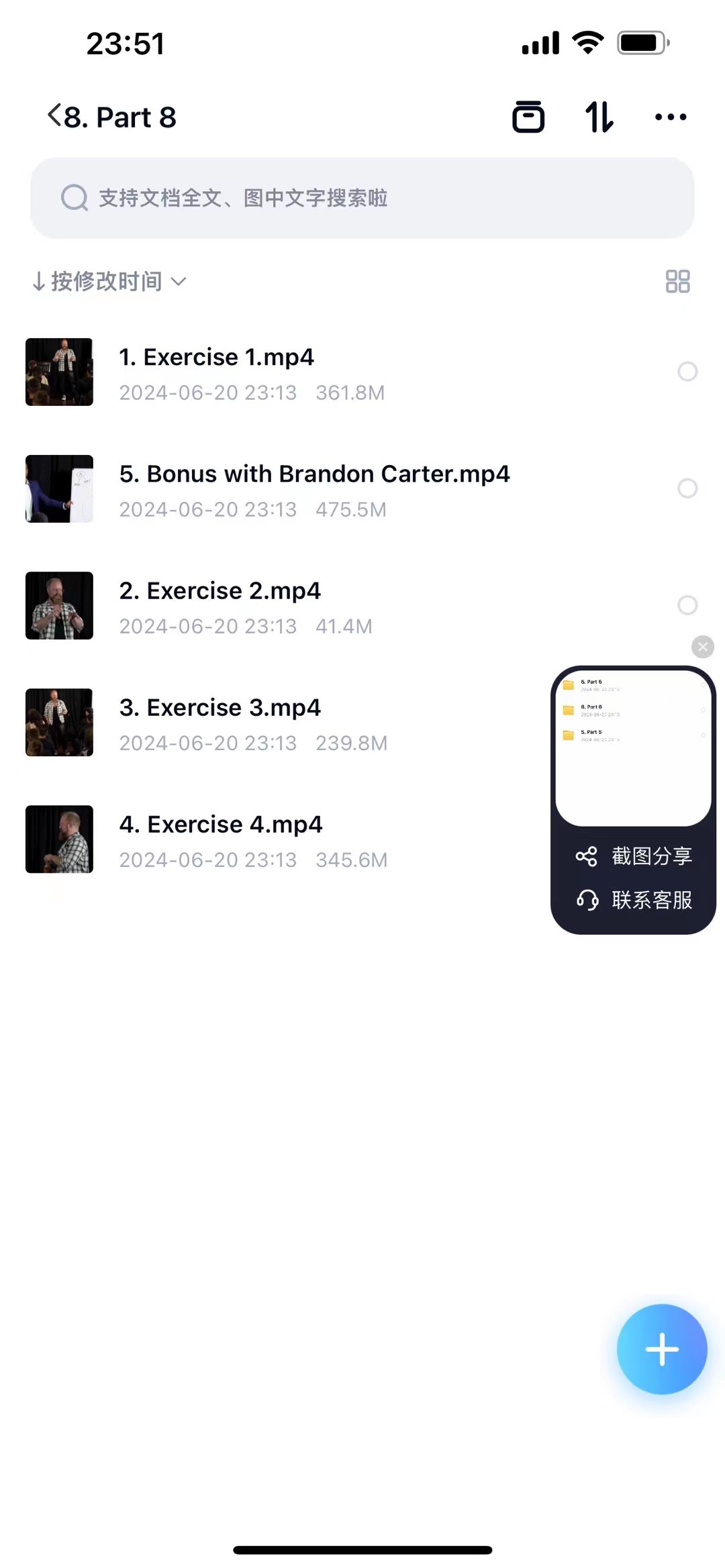Open 2. Exercise 2.mp4 video
This screenshot has width=725, height=1568.
click(220, 590)
